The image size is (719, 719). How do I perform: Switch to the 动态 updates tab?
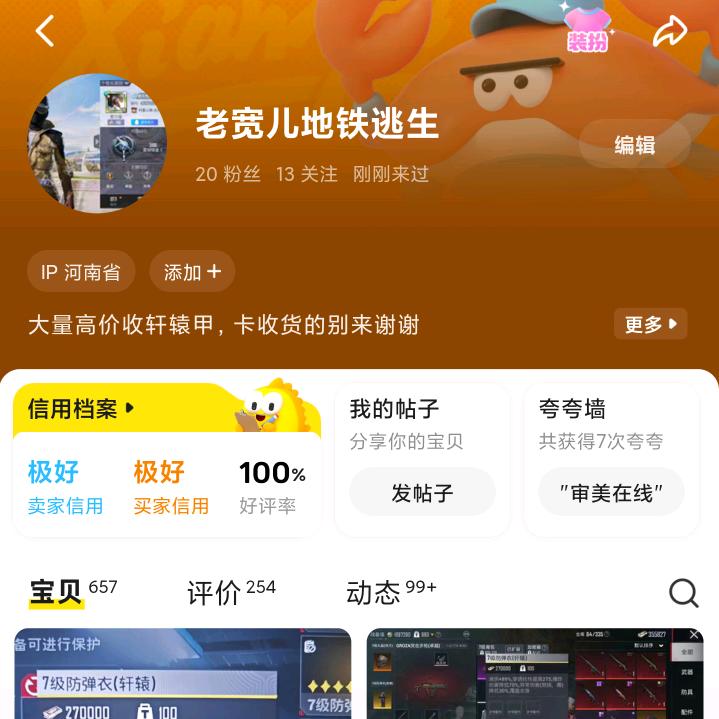tap(374, 592)
